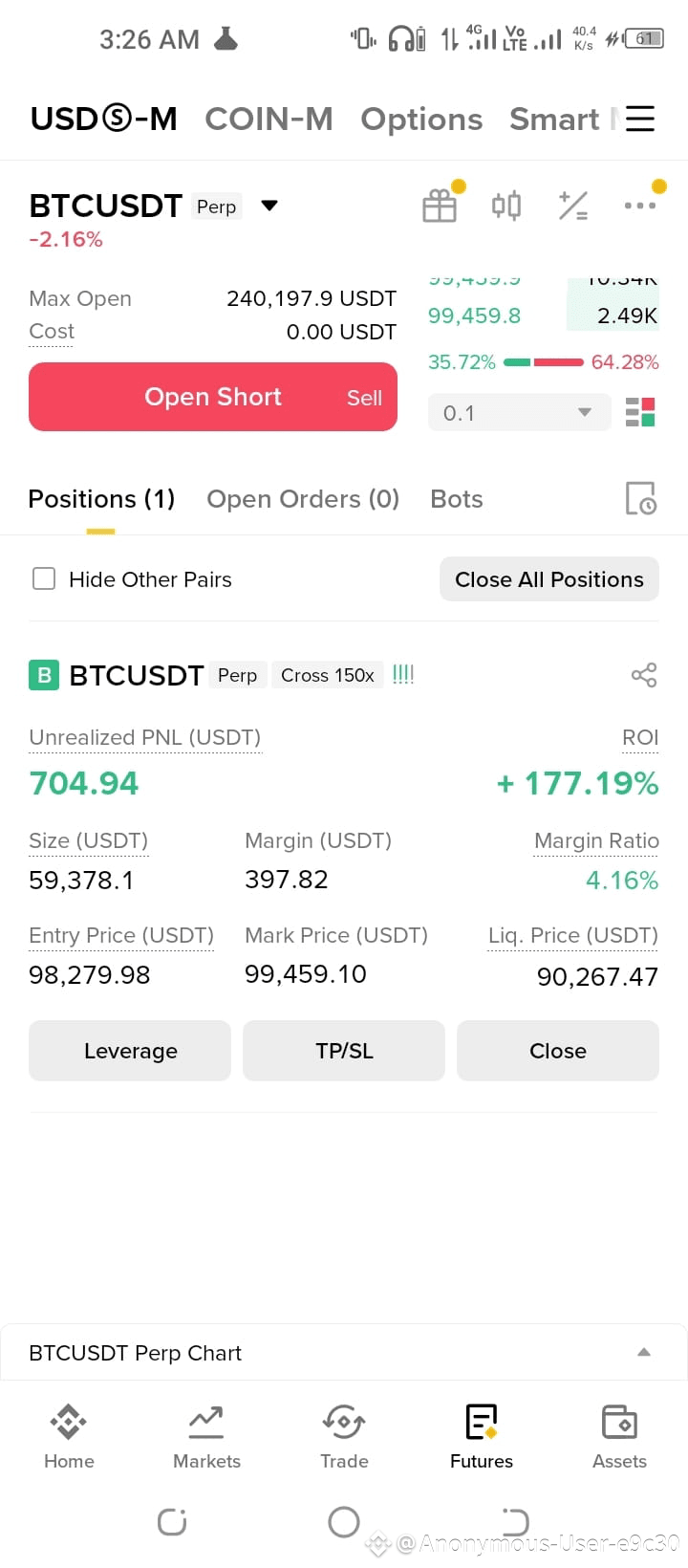Screen dimensions: 688x1568
Task: Tap Close All Positions
Action: pos(549,579)
